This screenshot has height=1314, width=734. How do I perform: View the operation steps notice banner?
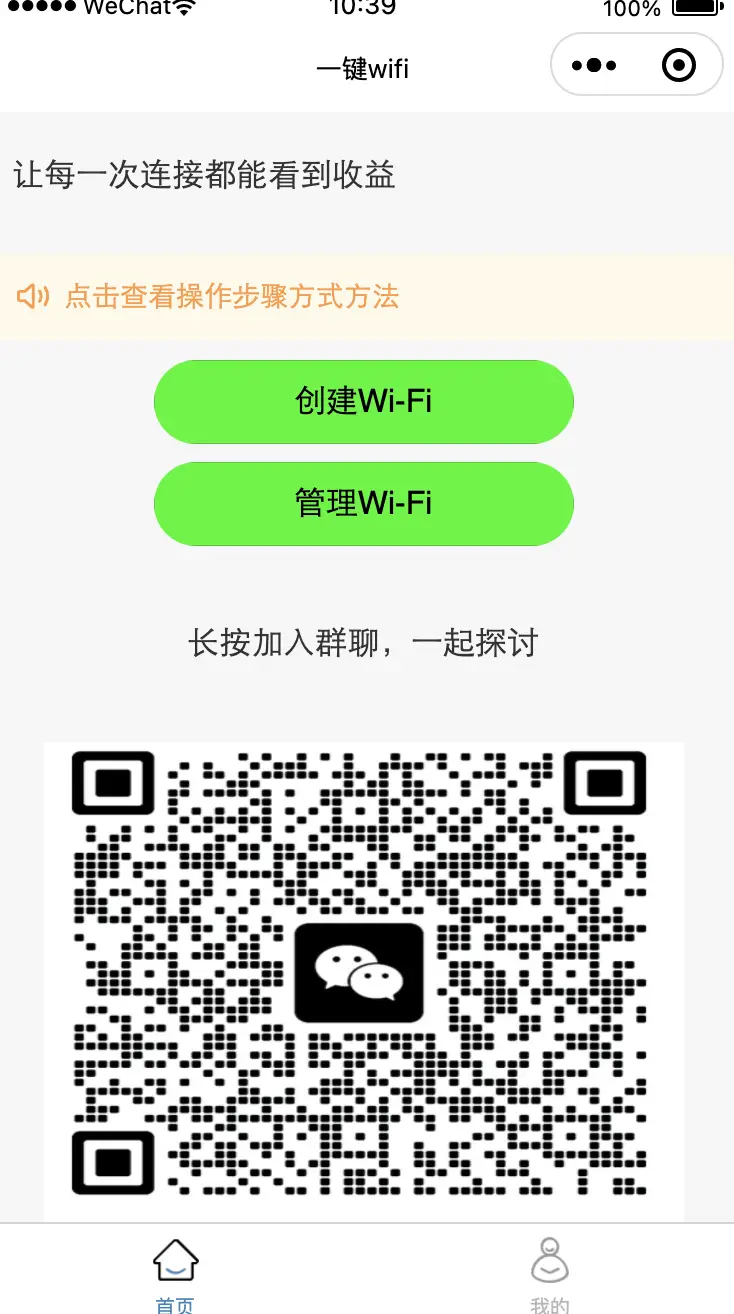coord(232,296)
